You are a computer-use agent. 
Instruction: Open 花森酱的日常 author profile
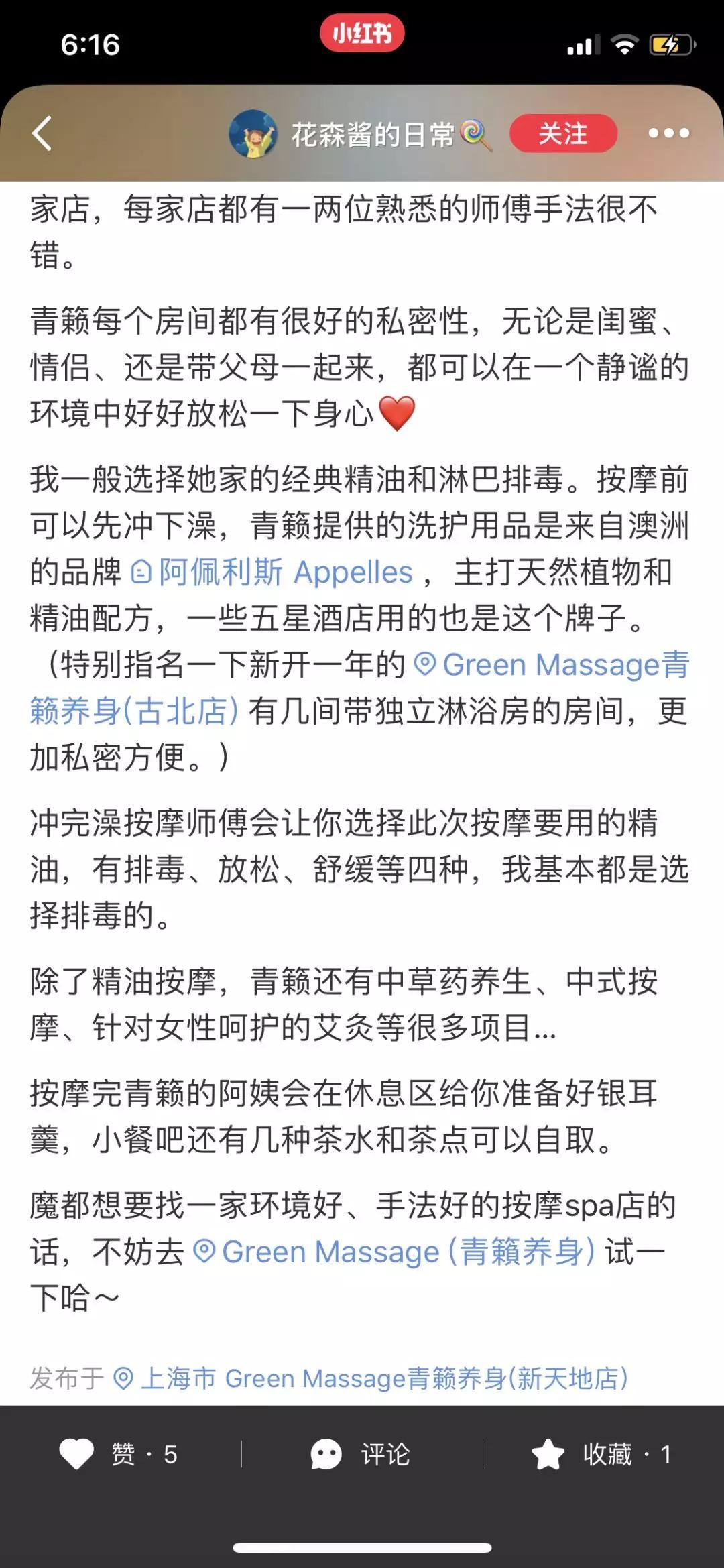pos(360,134)
